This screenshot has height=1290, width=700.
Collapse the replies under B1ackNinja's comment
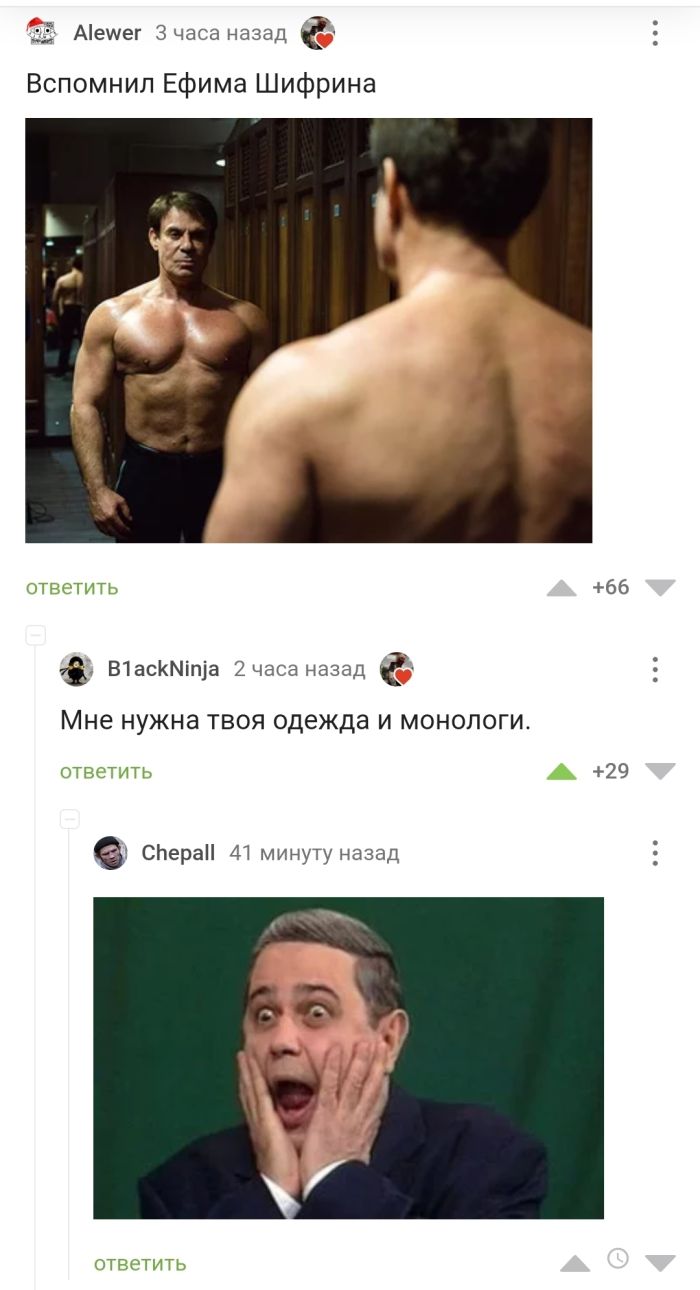pos(69,819)
